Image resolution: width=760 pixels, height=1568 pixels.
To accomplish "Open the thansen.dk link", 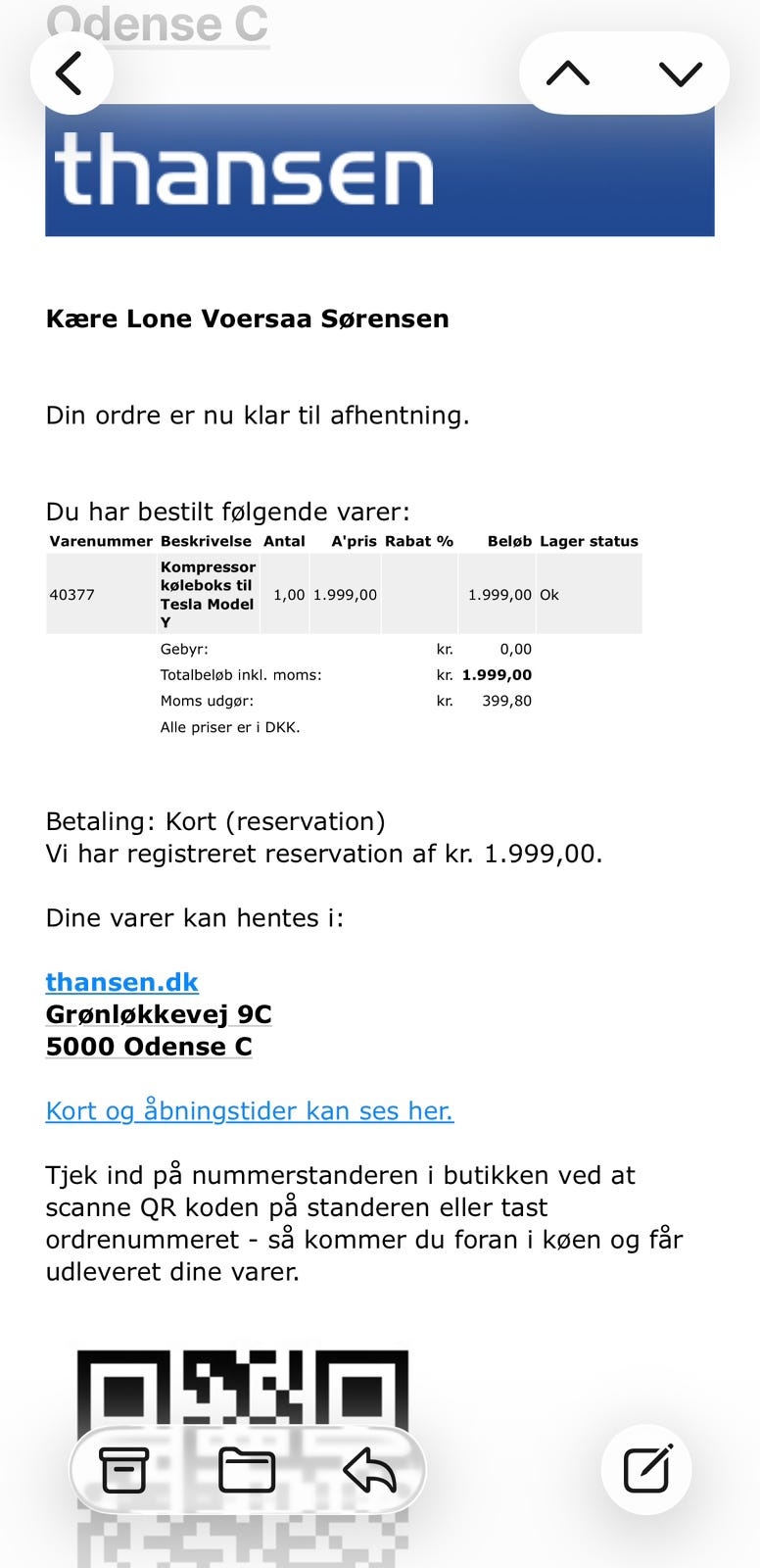I will 122,982.
